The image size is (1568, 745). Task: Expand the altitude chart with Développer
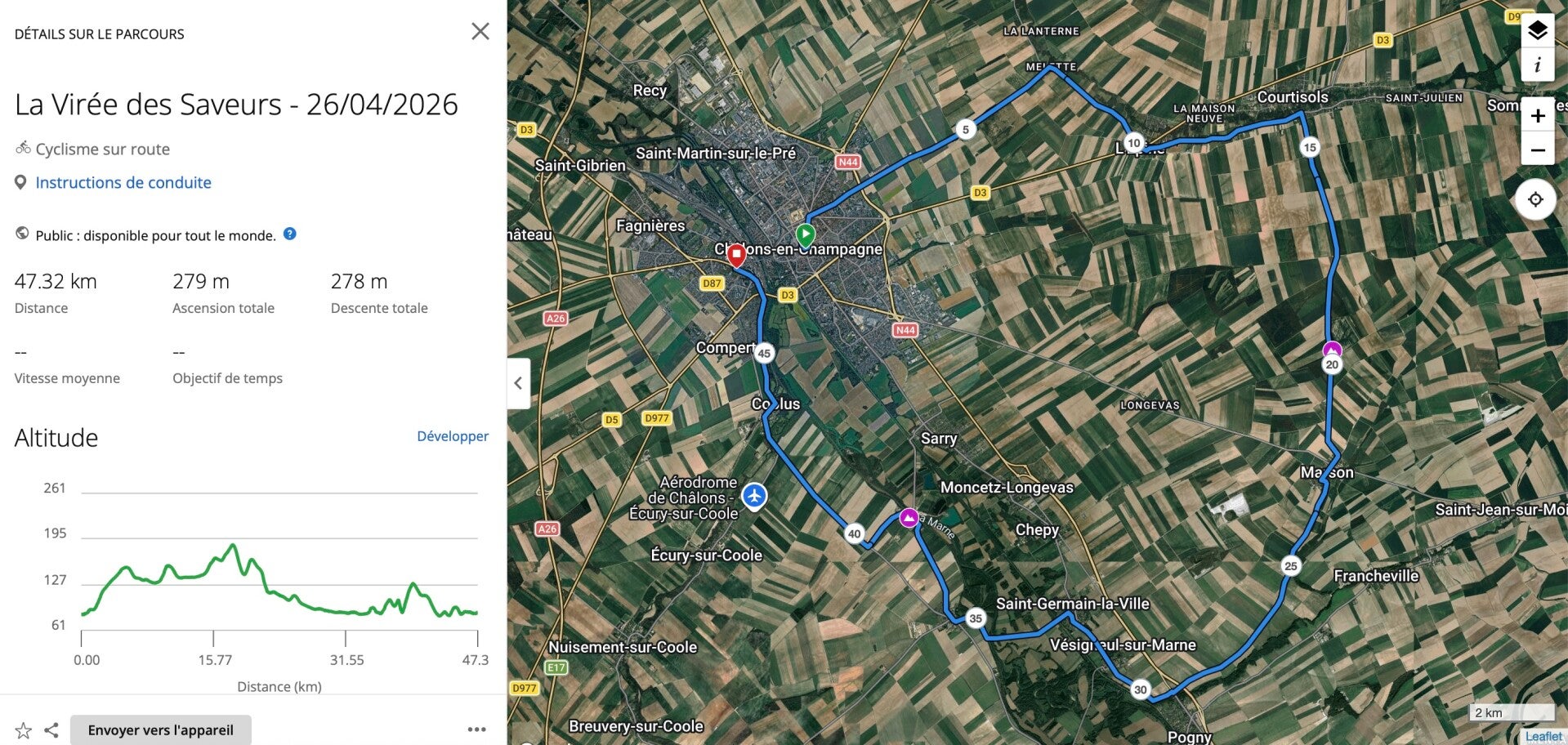pyautogui.click(x=453, y=436)
